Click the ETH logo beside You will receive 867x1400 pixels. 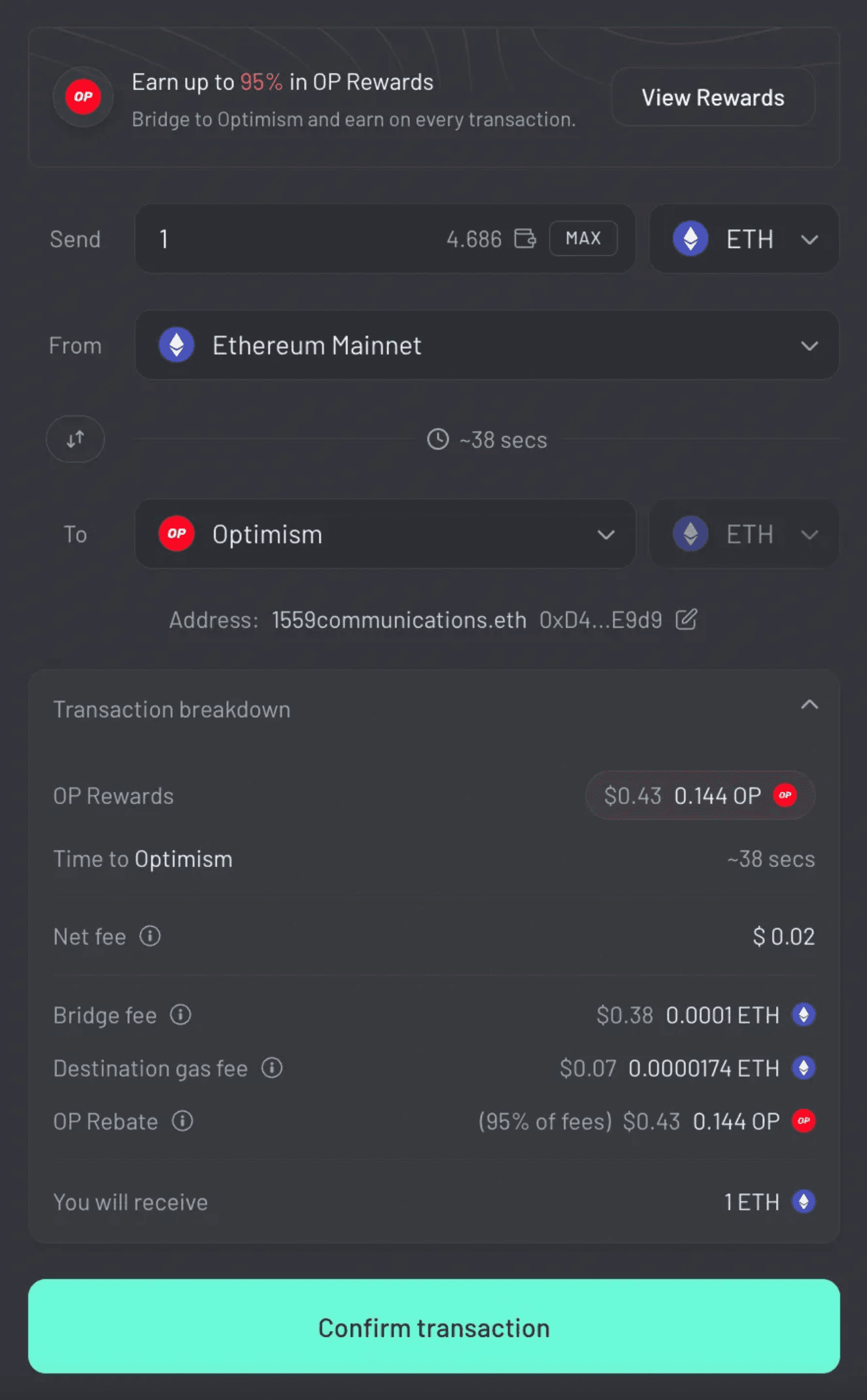[804, 1202]
